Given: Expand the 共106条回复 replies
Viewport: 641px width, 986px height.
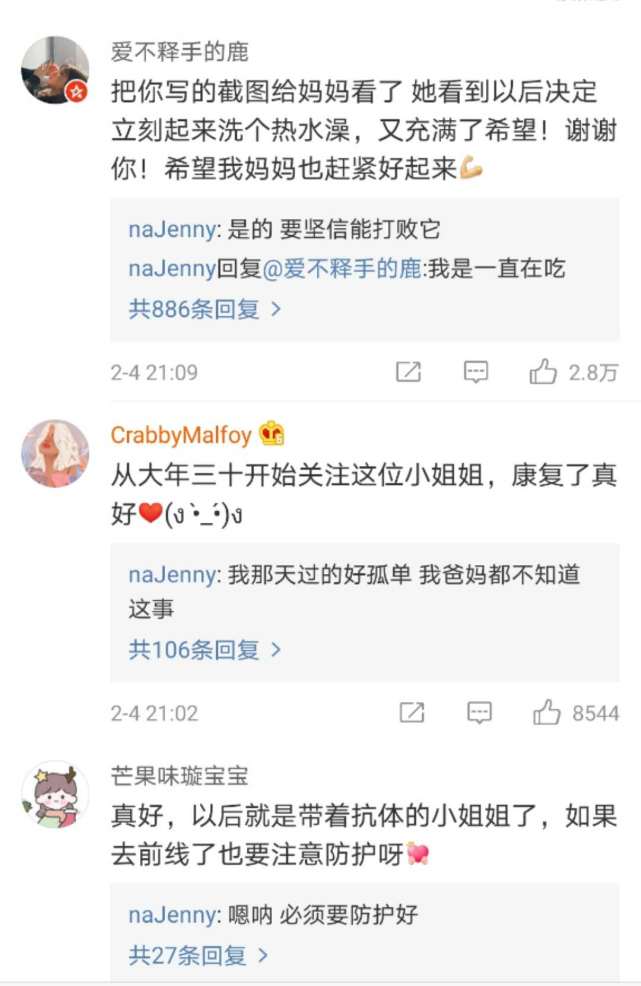Looking at the screenshot, I should tap(204, 650).
